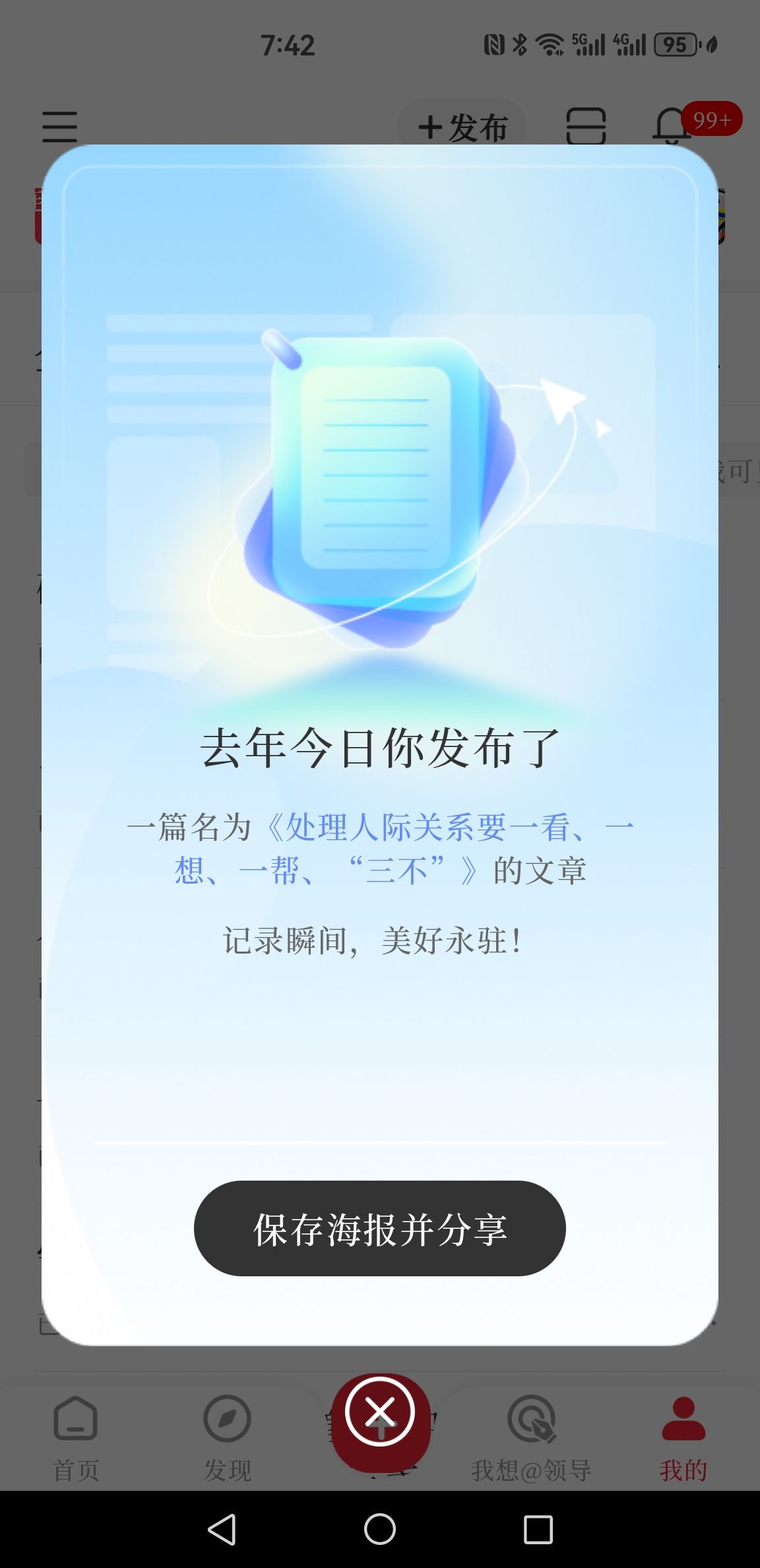This screenshot has height=1568, width=760.
Task: Close the anniversary popup
Action: 380,1413
